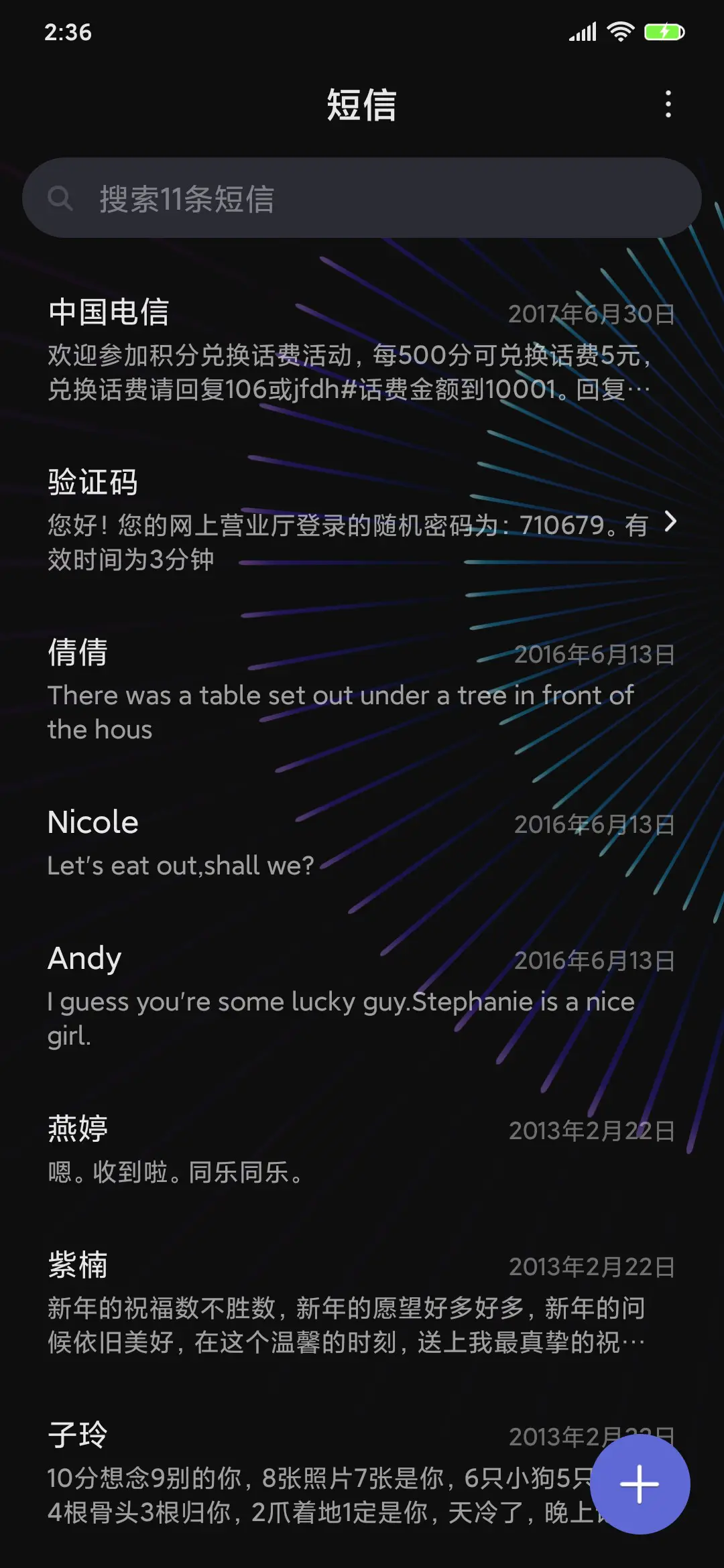Tap the date 2016年6月13日 next to Nicole
This screenshot has height=1568, width=724.
[595, 826]
